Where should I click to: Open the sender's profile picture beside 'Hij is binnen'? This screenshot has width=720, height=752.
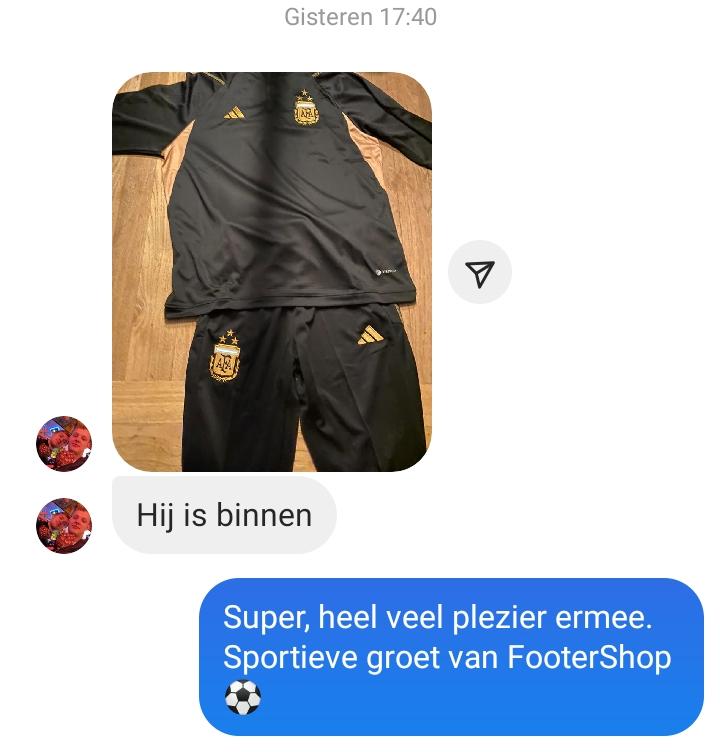coord(64,525)
